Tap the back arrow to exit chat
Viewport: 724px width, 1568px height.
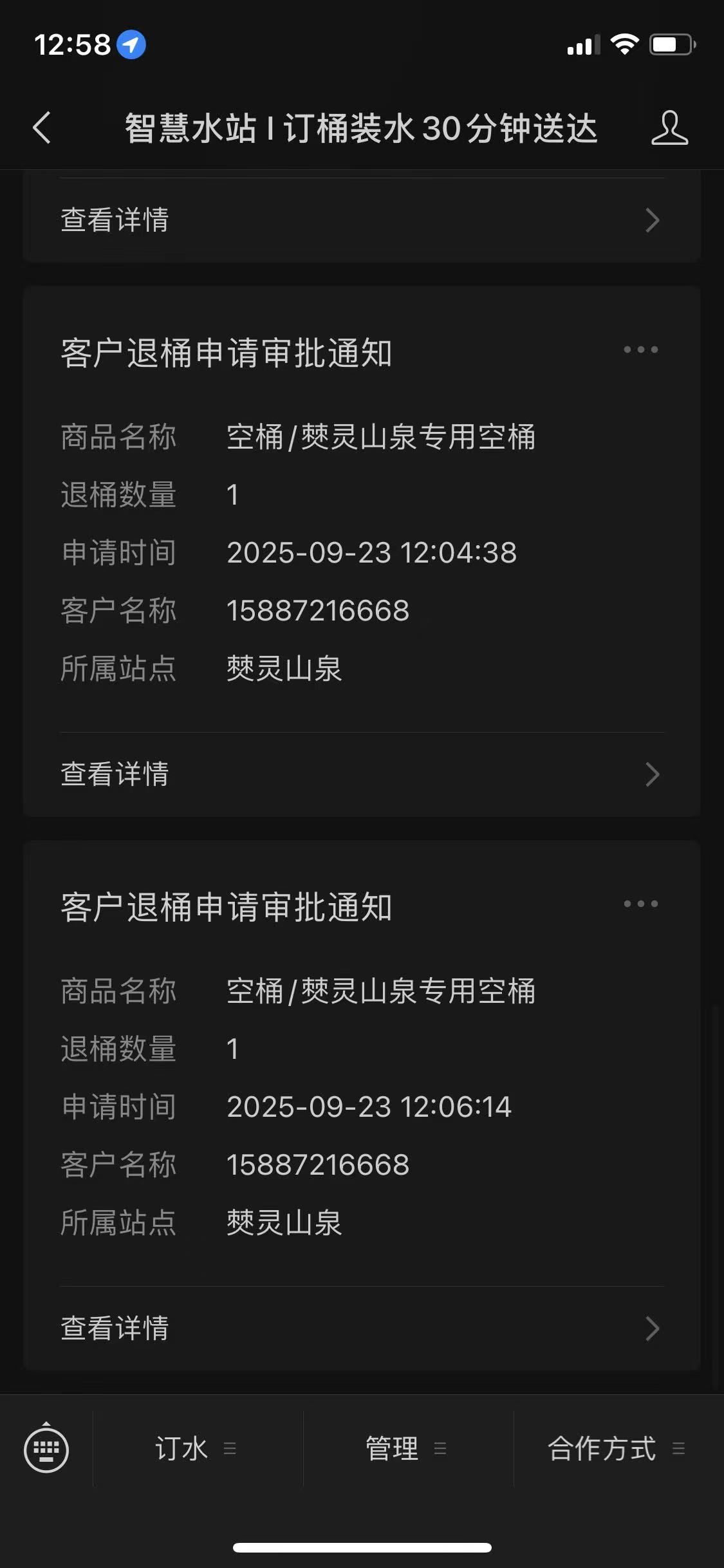(x=41, y=128)
